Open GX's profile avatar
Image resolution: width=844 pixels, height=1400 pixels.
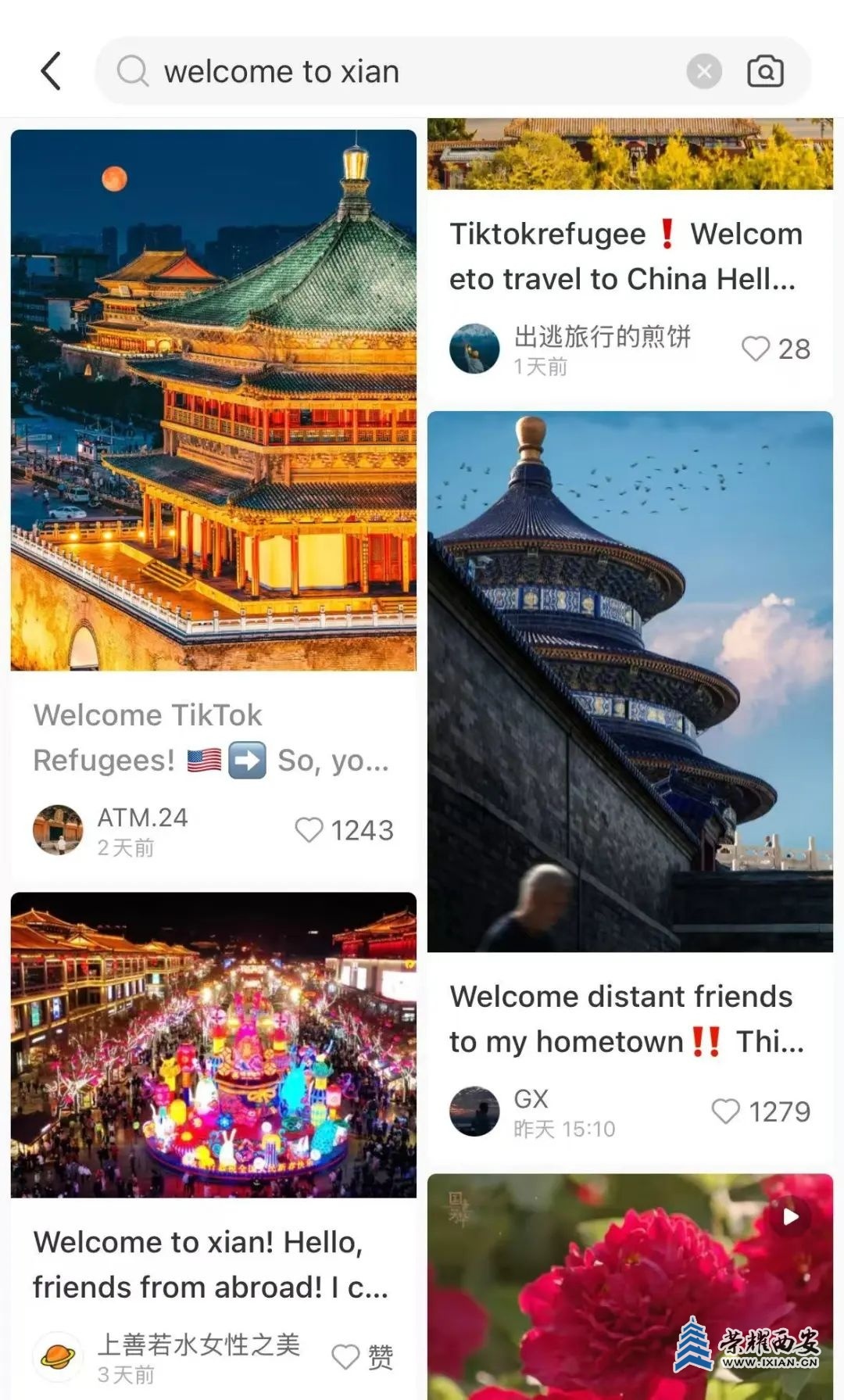point(474,1111)
